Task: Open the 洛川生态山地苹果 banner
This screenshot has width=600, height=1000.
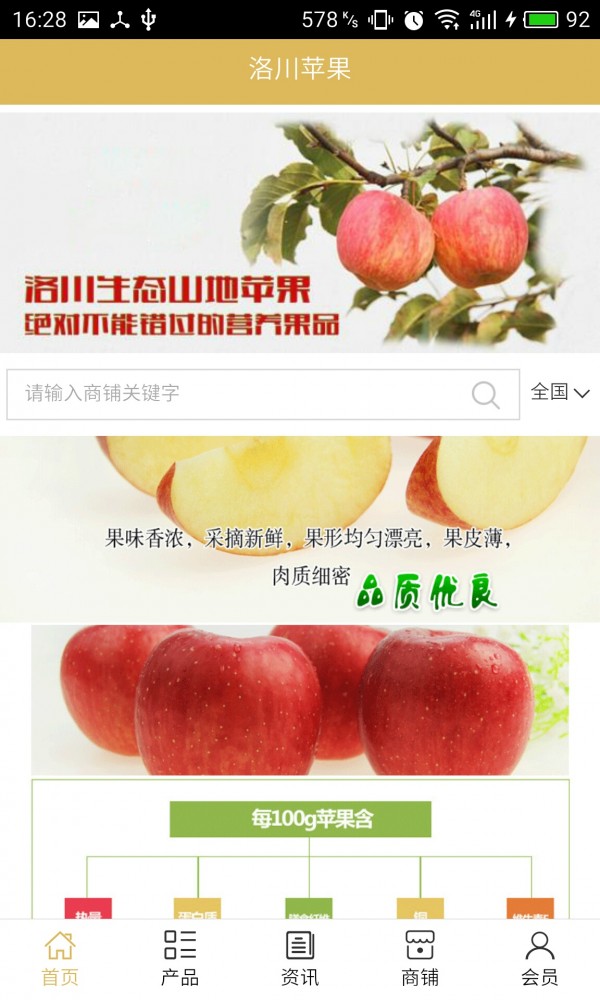Action: click(300, 232)
